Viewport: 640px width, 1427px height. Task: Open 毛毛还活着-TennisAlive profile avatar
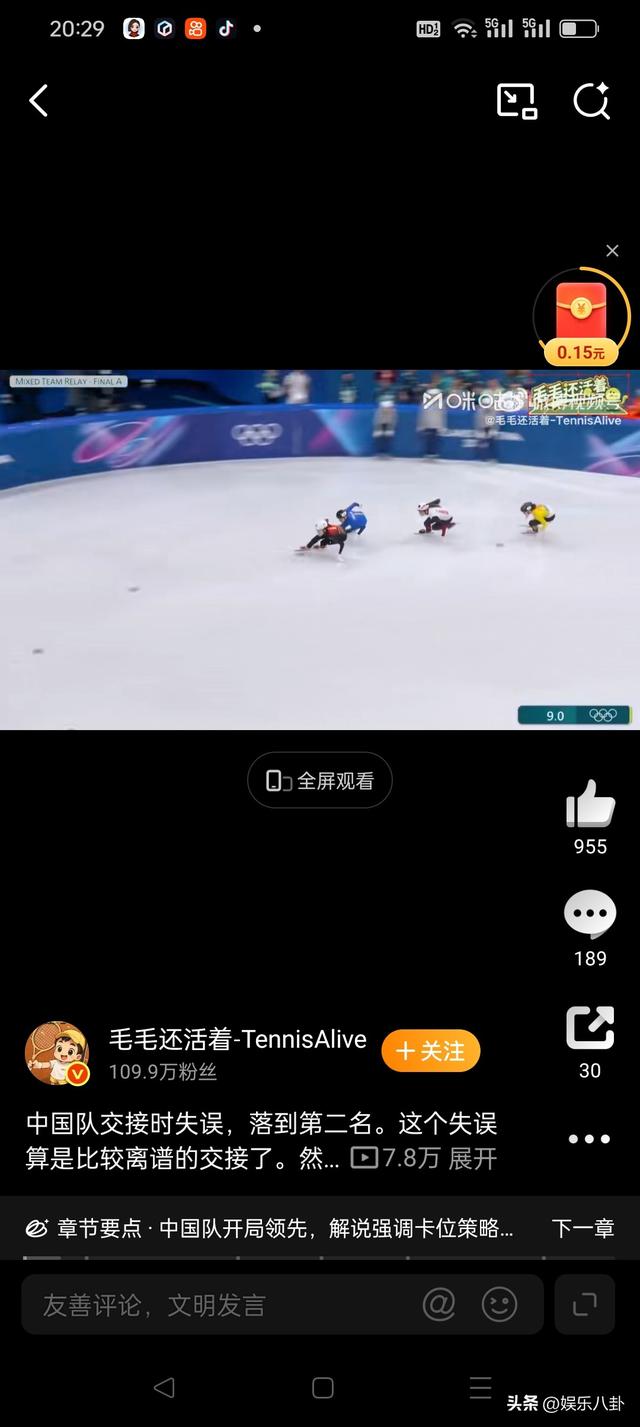[x=56, y=1054]
